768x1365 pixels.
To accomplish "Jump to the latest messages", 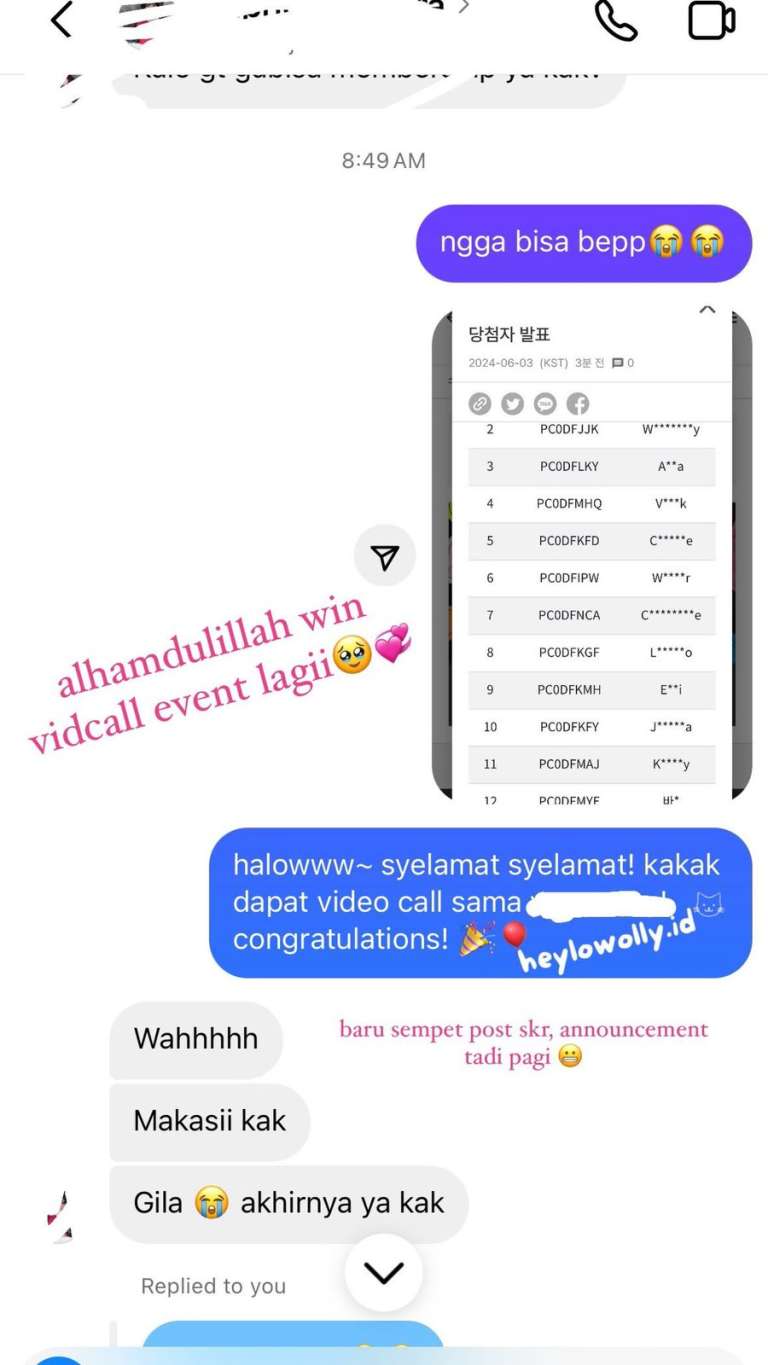I will tap(384, 1272).
